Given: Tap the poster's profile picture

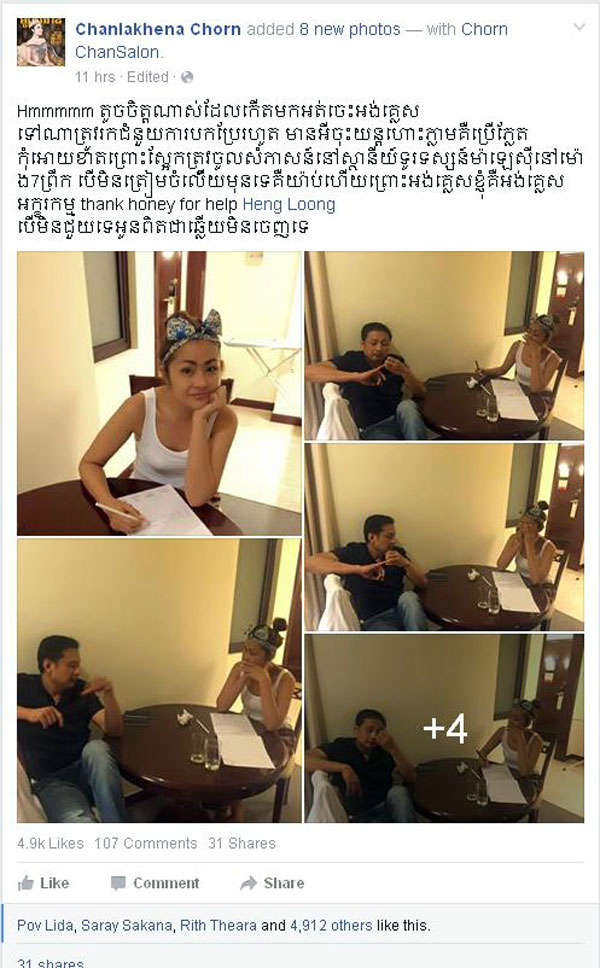Looking at the screenshot, I should tap(41, 42).
